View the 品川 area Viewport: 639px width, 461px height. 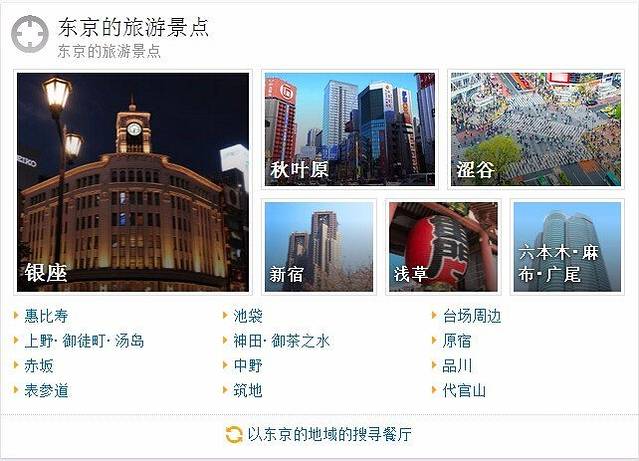(x=457, y=366)
